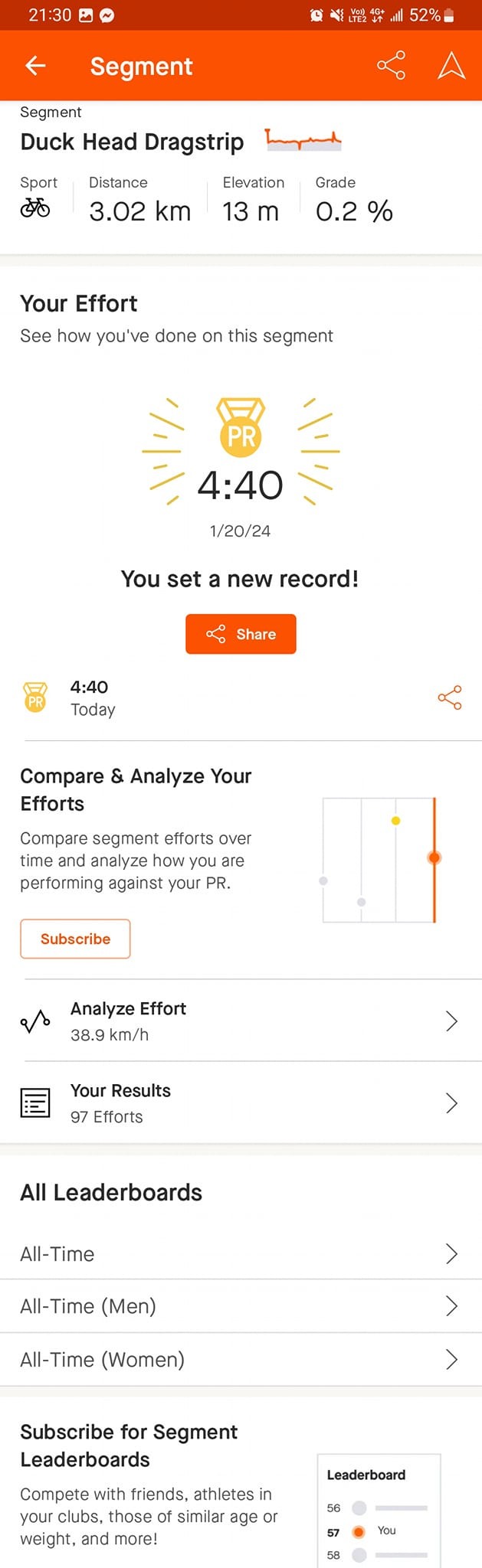Open the All-Time (Men) leaderboard

[241, 1306]
